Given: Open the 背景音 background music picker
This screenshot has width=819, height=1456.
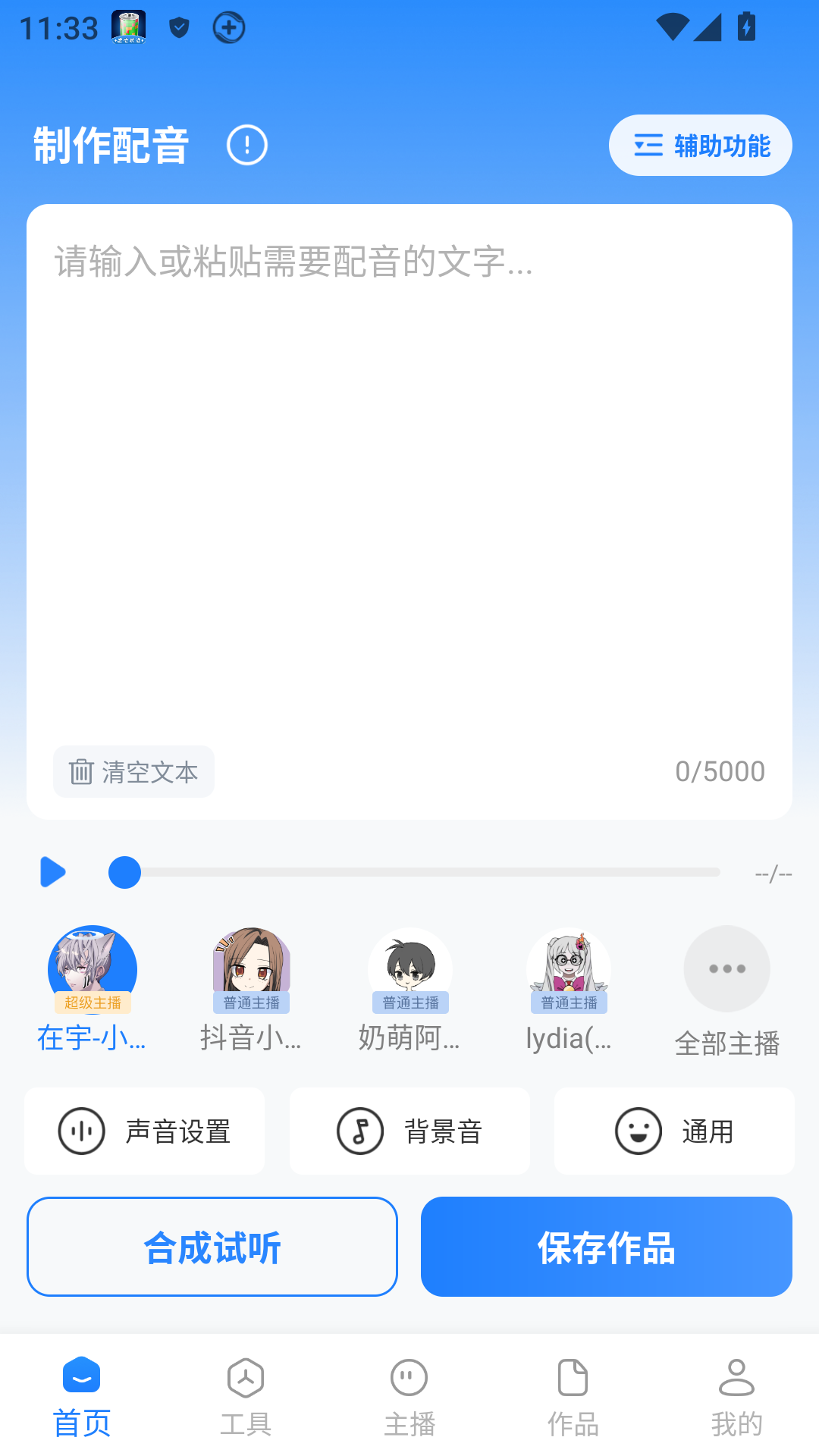Looking at the screenshot, I should (x=409, y=1131).
